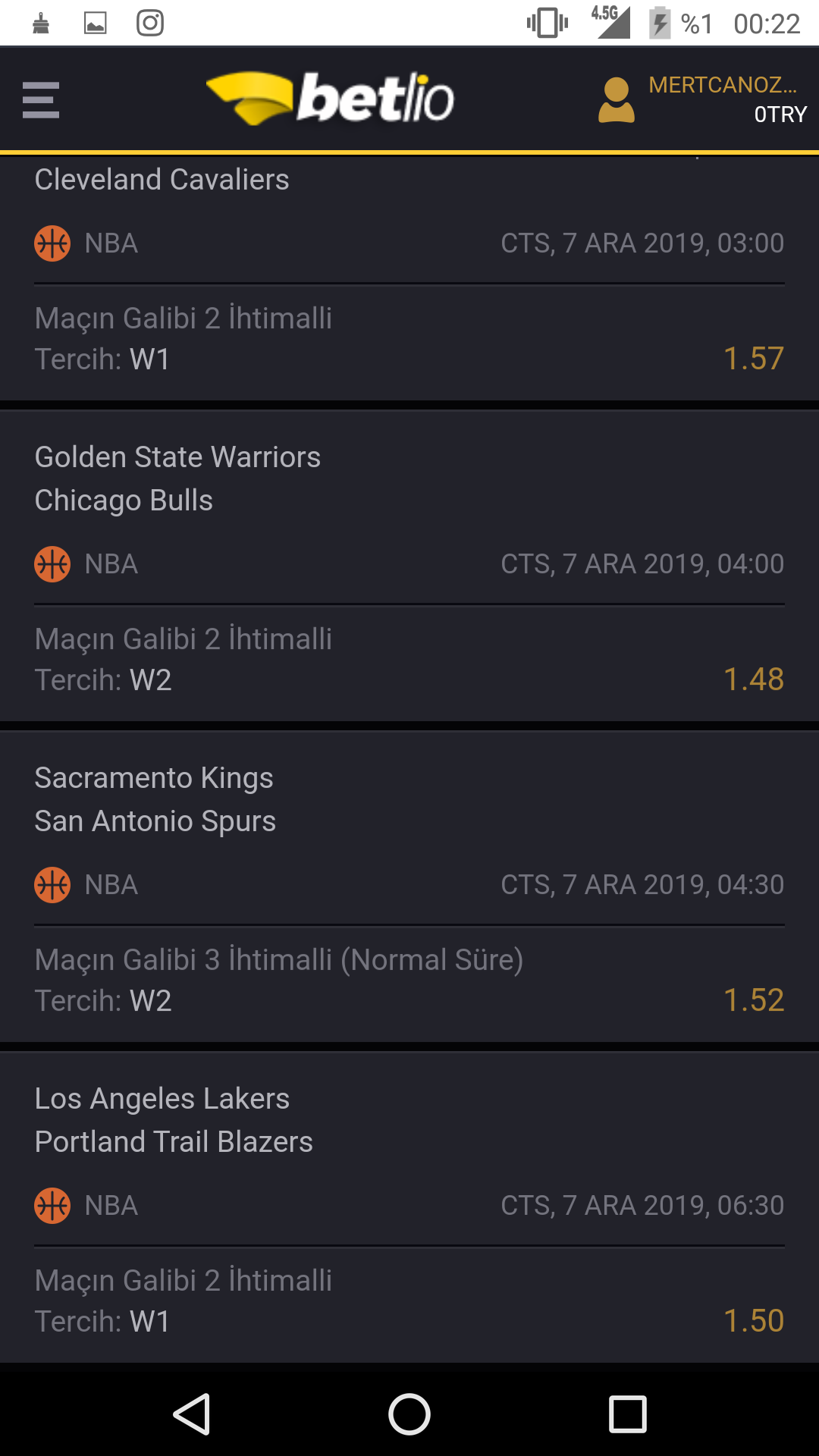Select the NBA icon on the Golden State Warriors match
Screen dimensions: 819x1456
52,563
